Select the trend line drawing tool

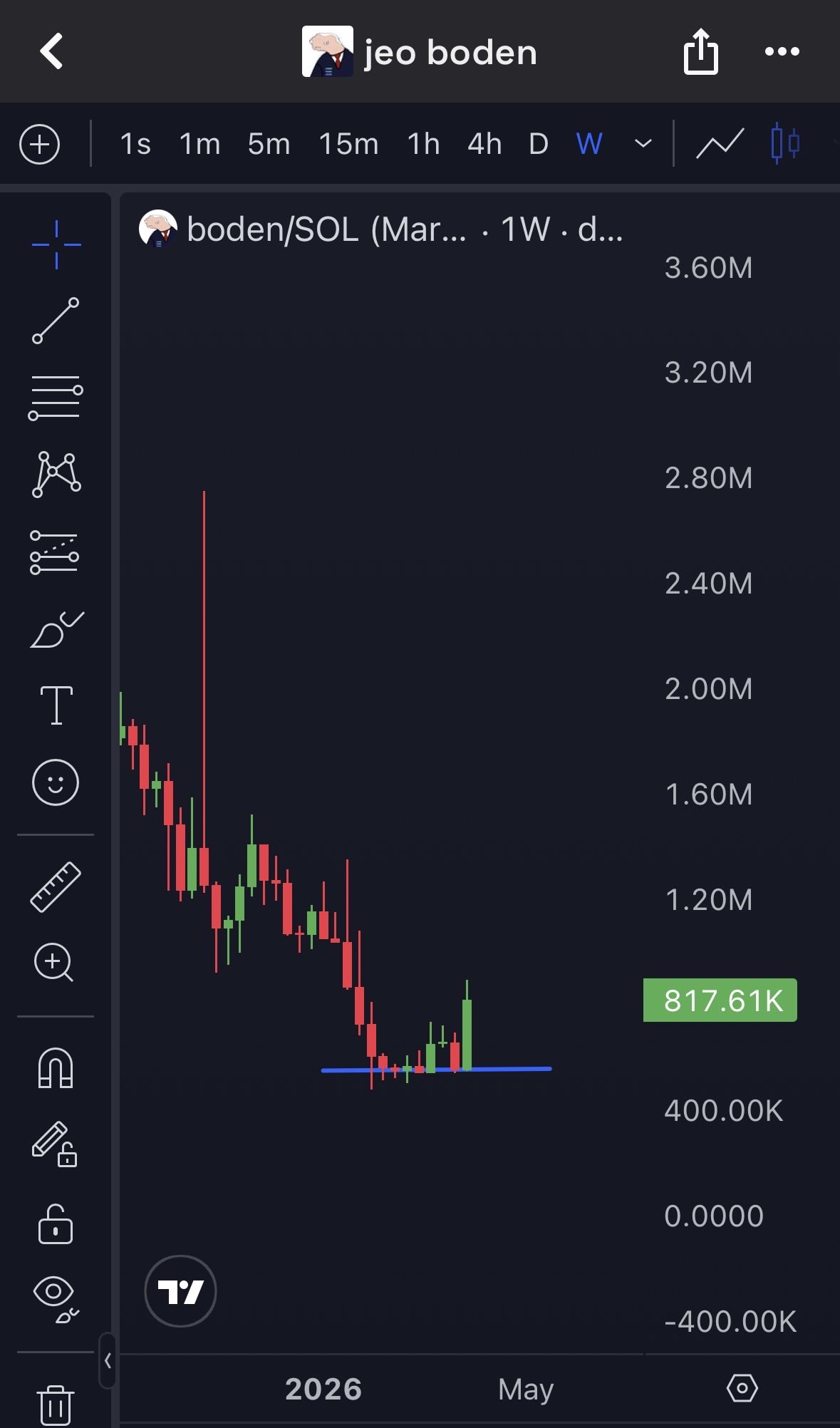(x=56, y=321)
